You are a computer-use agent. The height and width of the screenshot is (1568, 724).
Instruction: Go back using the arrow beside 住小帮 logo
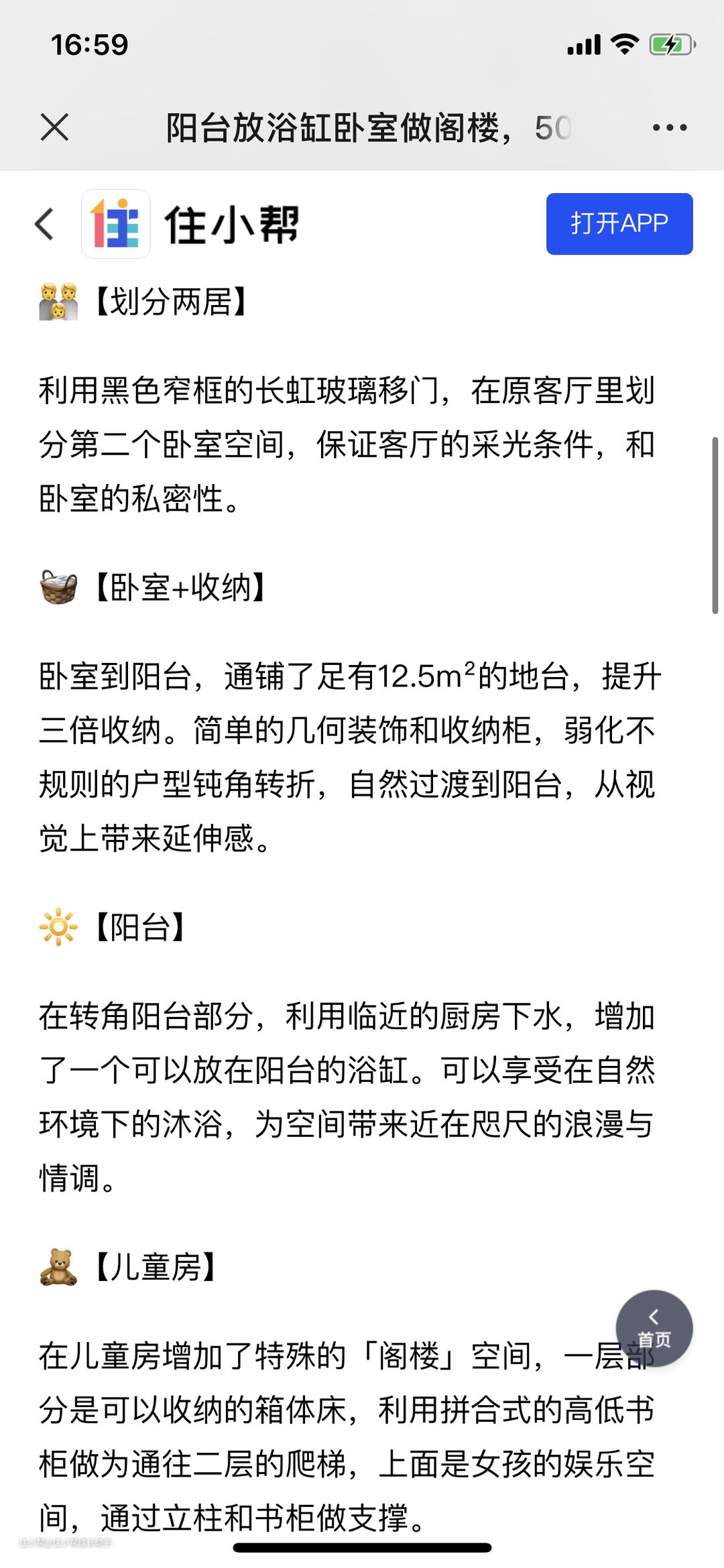tap(44, 224)
